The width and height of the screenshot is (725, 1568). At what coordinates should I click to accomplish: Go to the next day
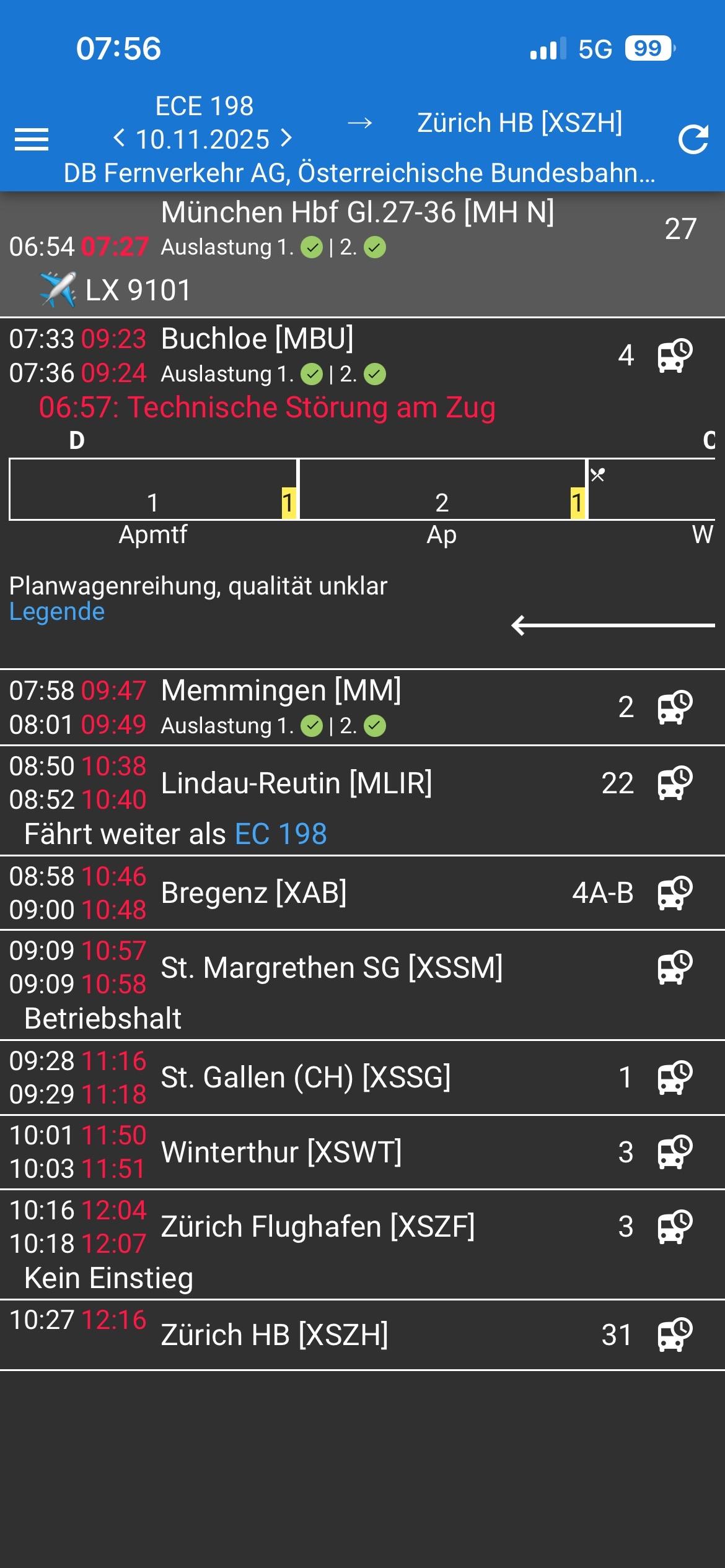click(286, 139)
